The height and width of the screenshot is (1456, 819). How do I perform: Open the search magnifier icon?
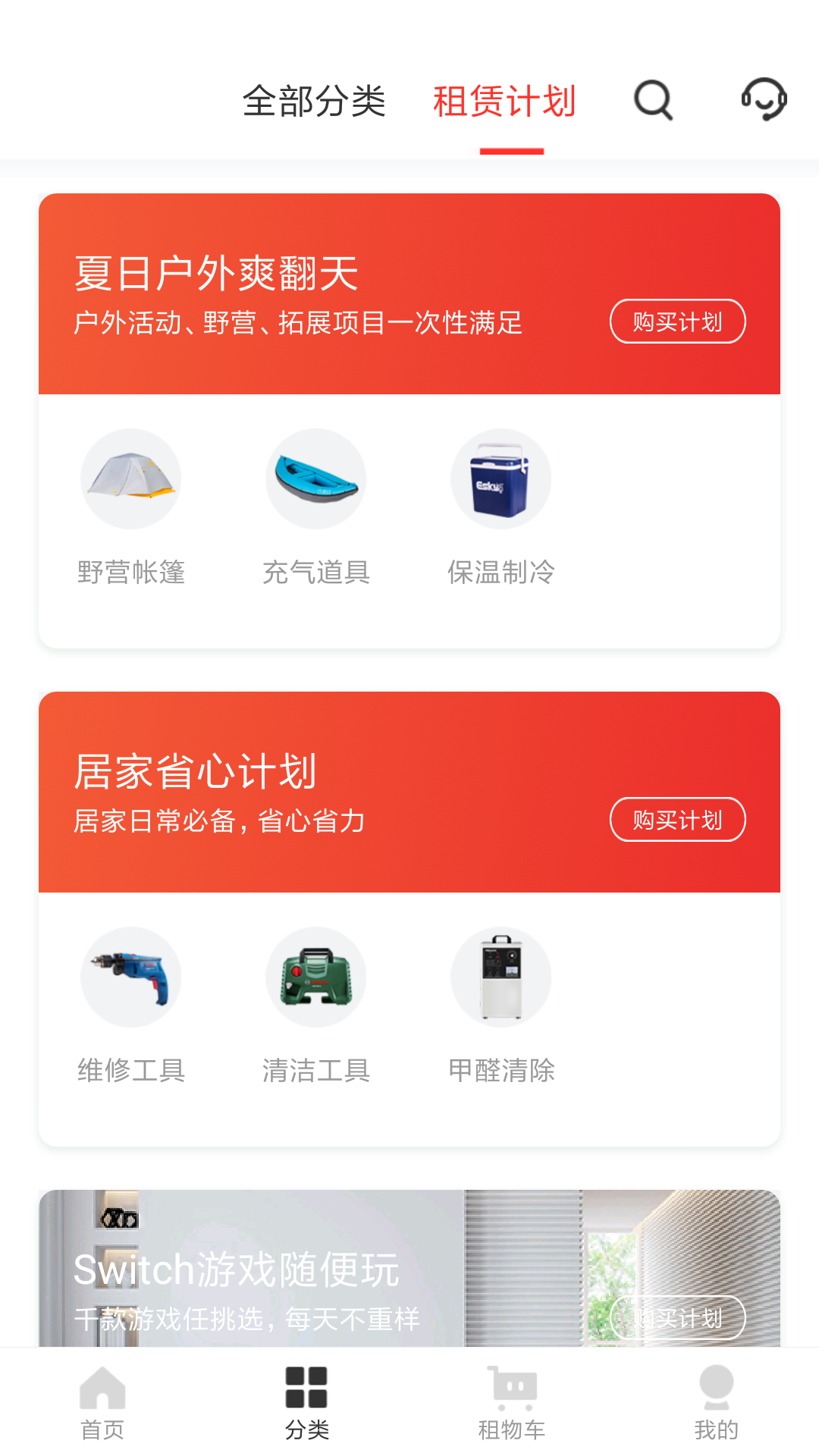[x=653, y=100]
